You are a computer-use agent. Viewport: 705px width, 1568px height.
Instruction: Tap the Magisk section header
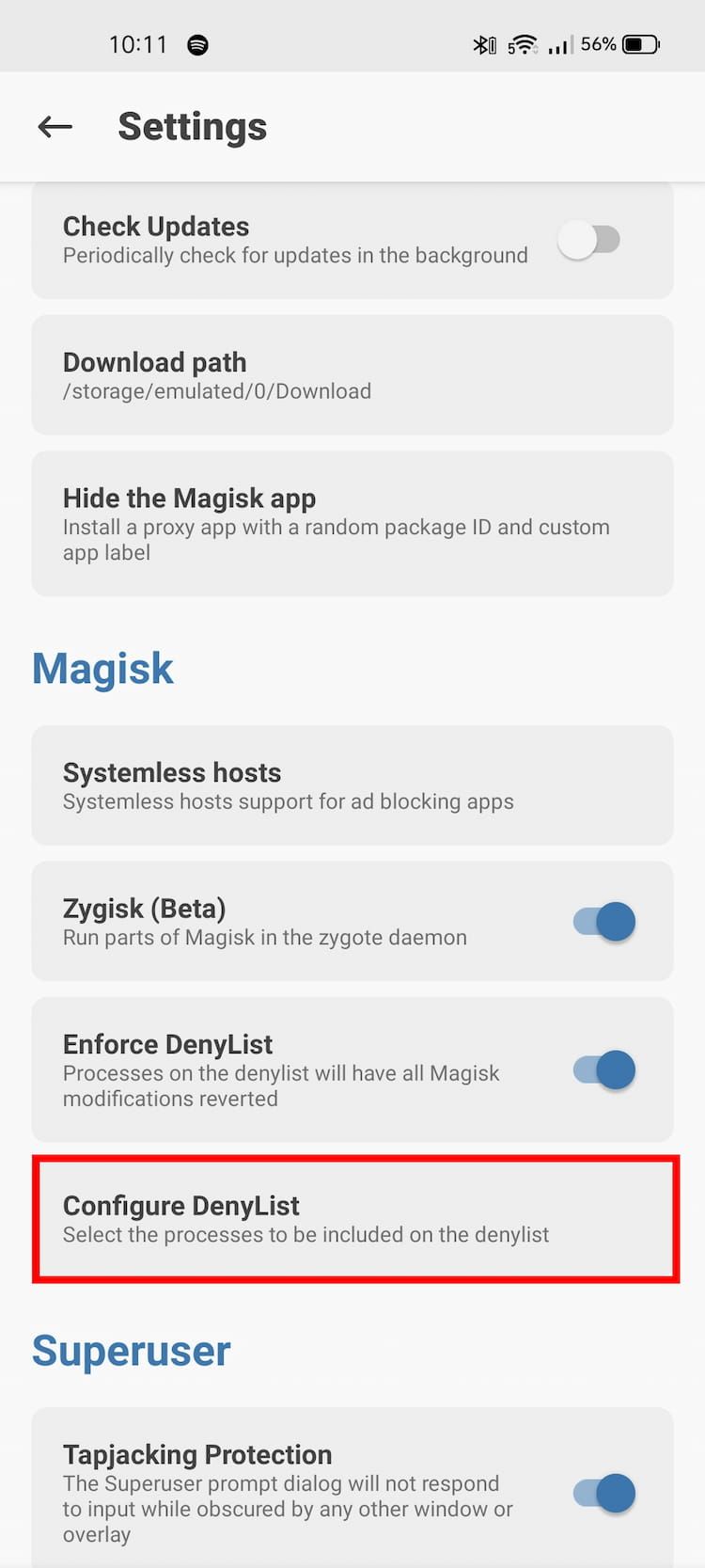(102, 668)
